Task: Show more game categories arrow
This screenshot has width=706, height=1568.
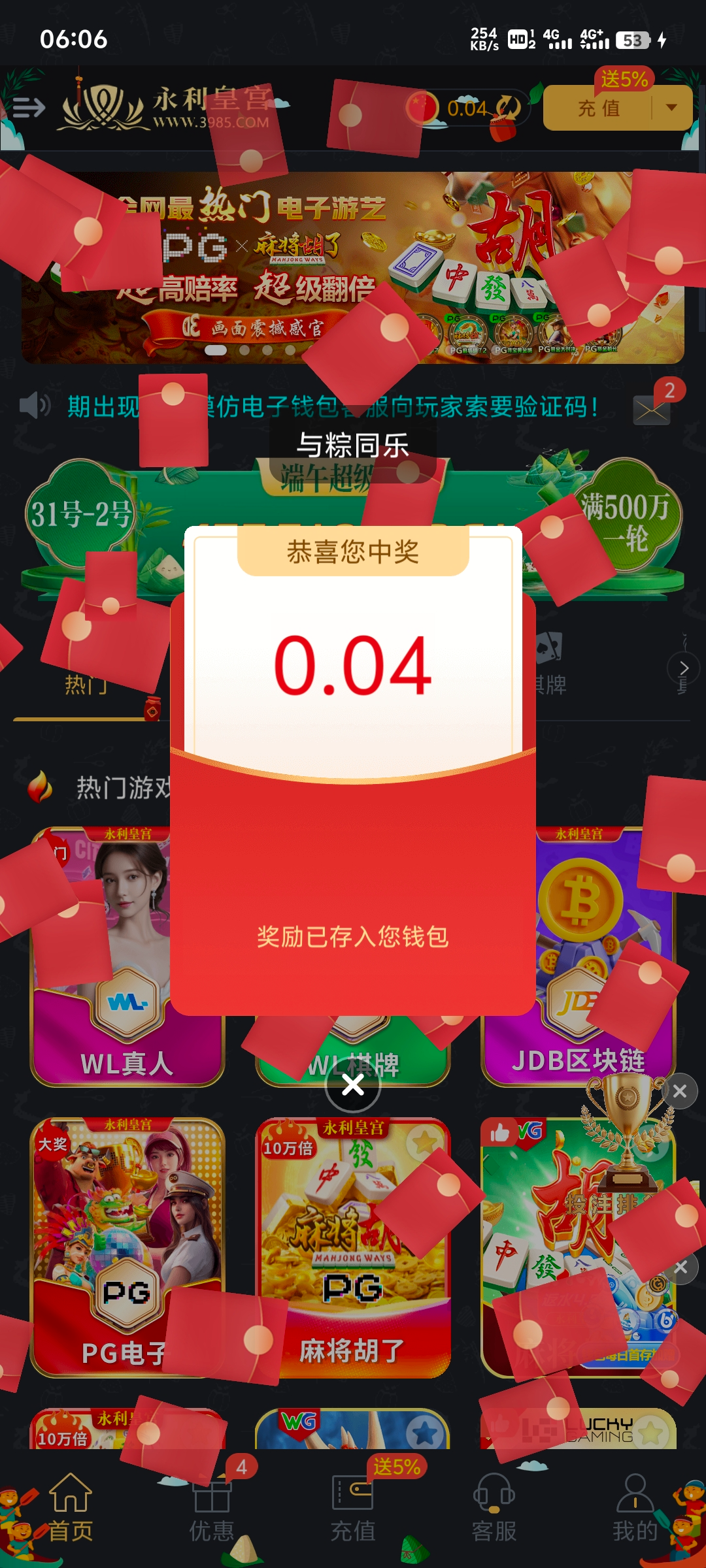Action: coord(684,668)
